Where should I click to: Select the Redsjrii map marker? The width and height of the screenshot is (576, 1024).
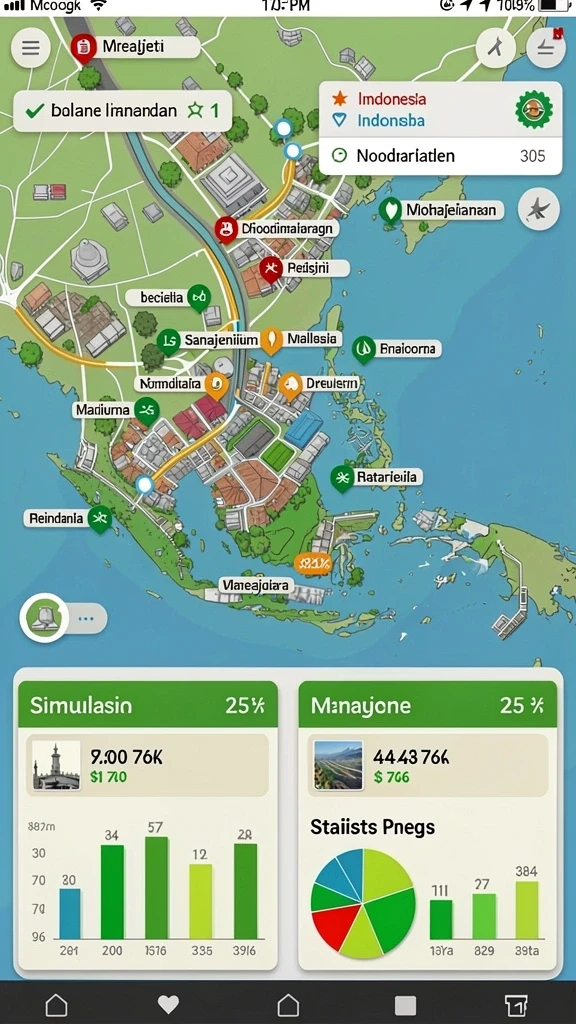[x=270, y=269]
